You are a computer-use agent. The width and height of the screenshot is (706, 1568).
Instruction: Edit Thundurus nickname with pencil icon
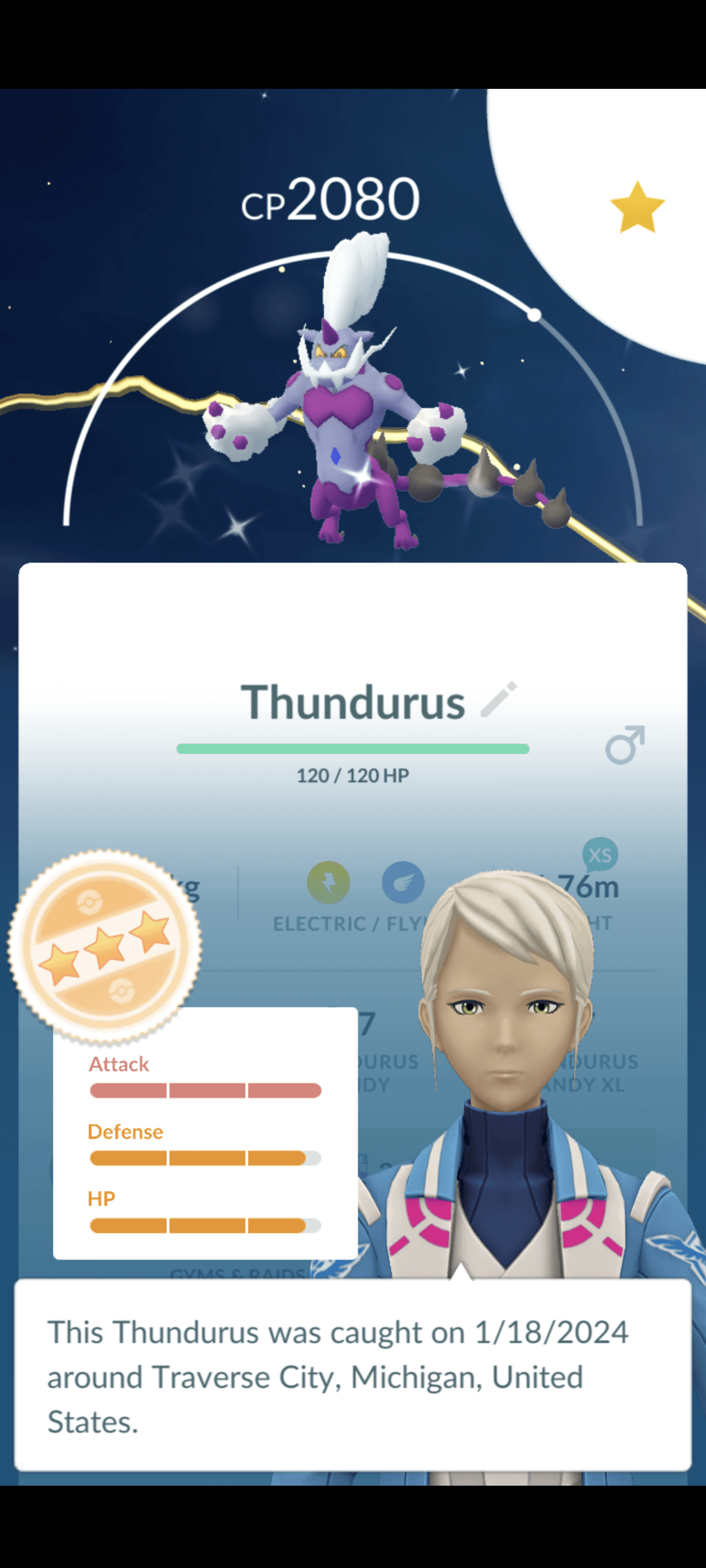click(x=499, y=700)
